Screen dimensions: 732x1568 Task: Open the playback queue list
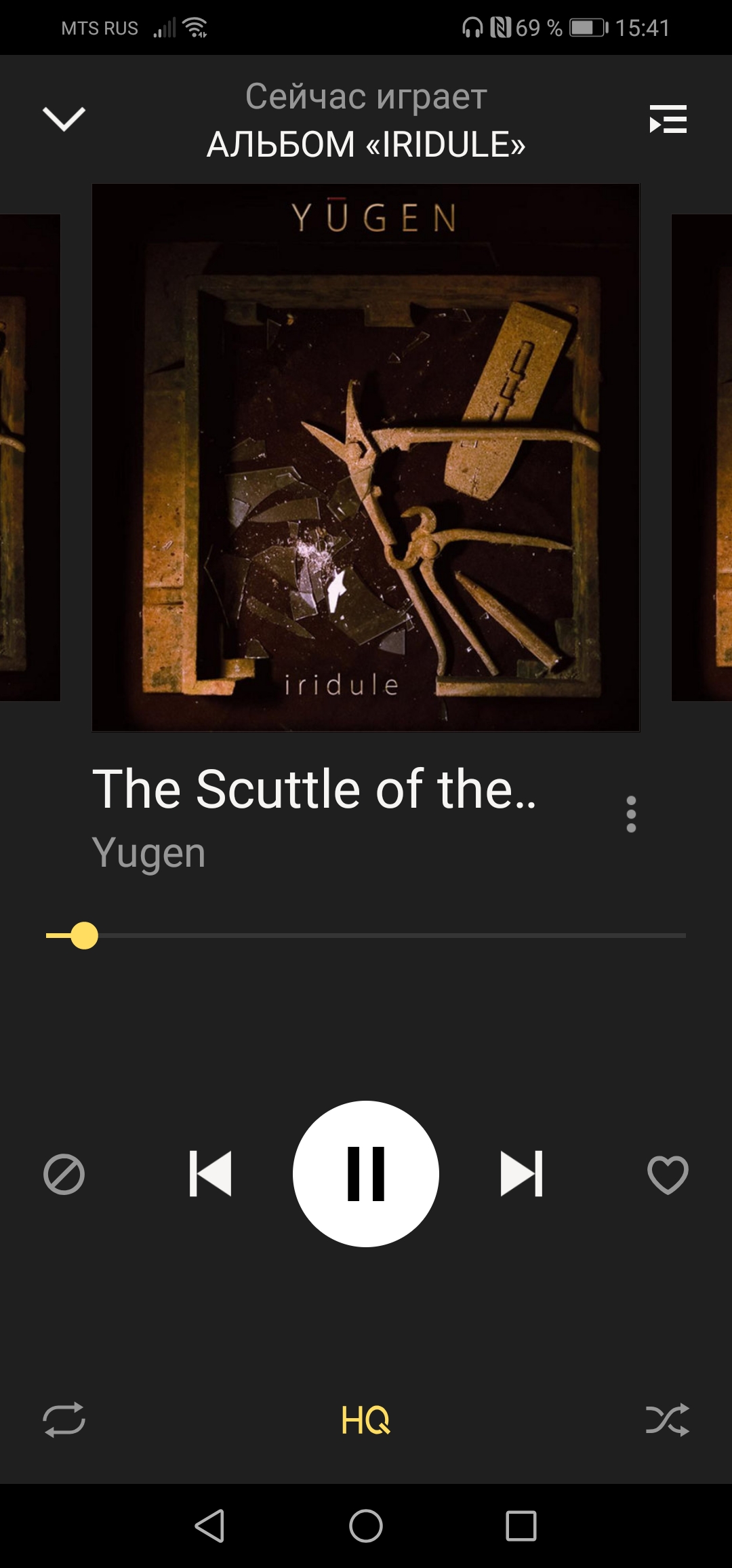[668, 119]
